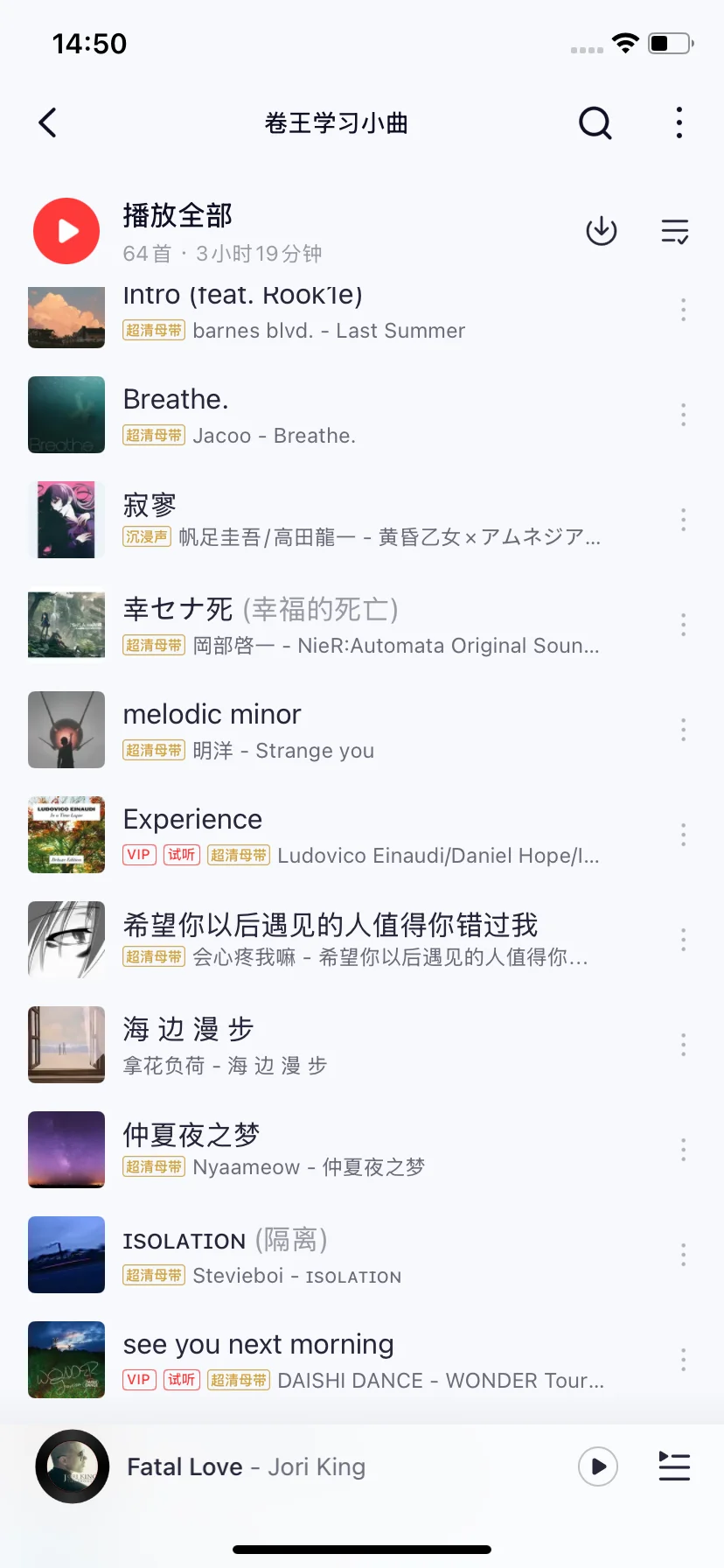Image resolution: width=724 pixels, height=1568 pixels.
Task: Open more options for melodic minor
Action: tap(683, 730)
